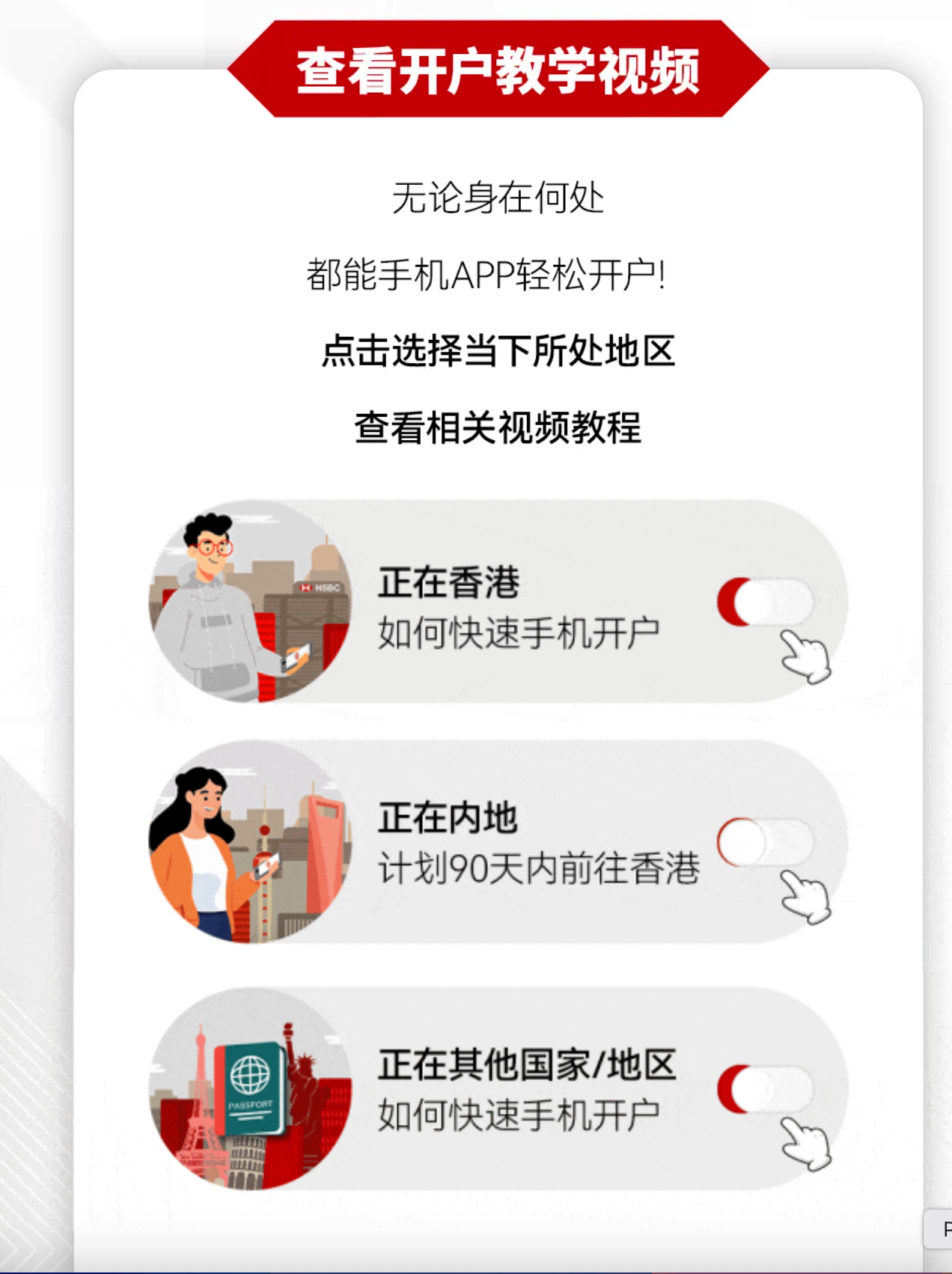
Task: Select the 正在内地 video tutorial card
Action: coord(498,842)
